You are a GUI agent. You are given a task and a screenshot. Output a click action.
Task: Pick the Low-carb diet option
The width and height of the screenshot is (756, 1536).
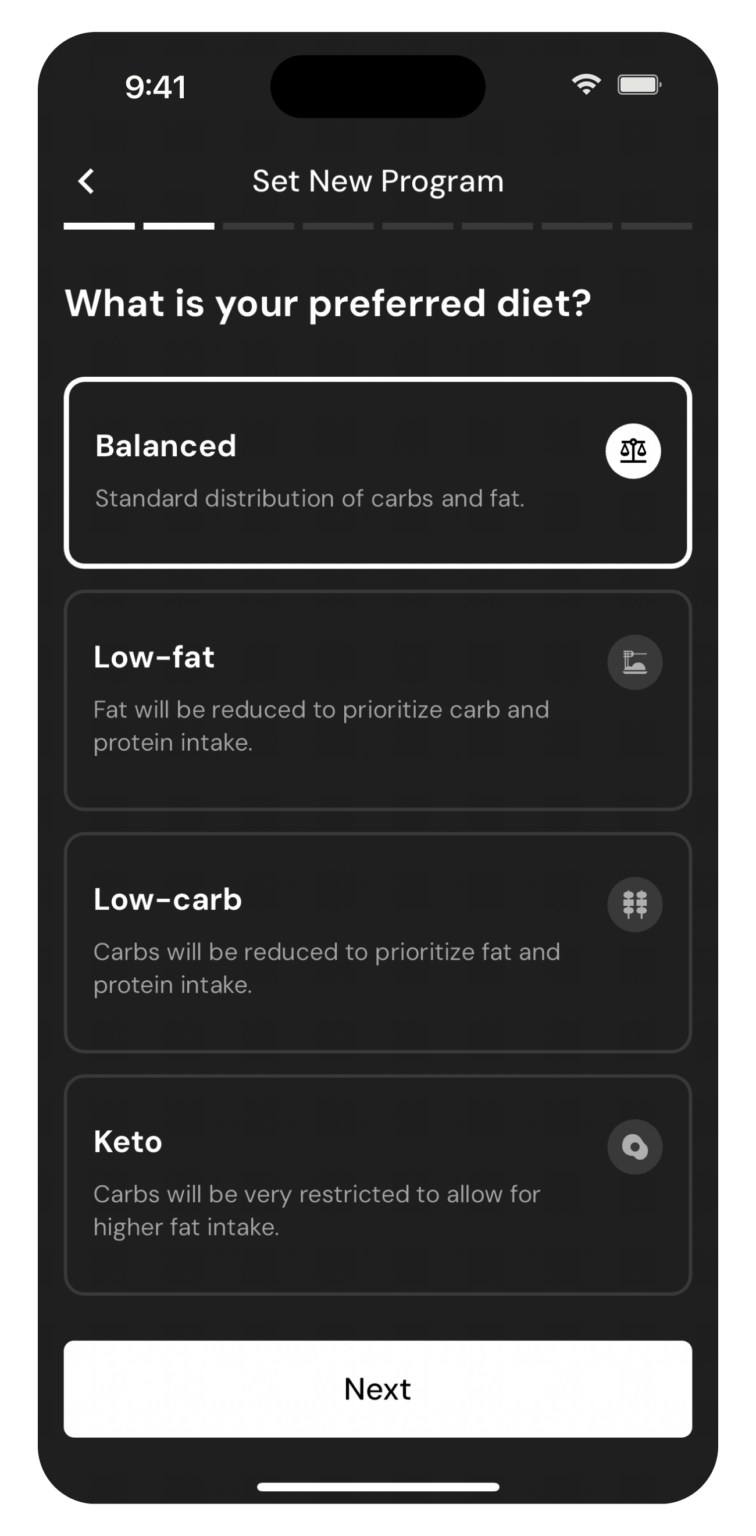pyautogui.click(x=378, y=942)
